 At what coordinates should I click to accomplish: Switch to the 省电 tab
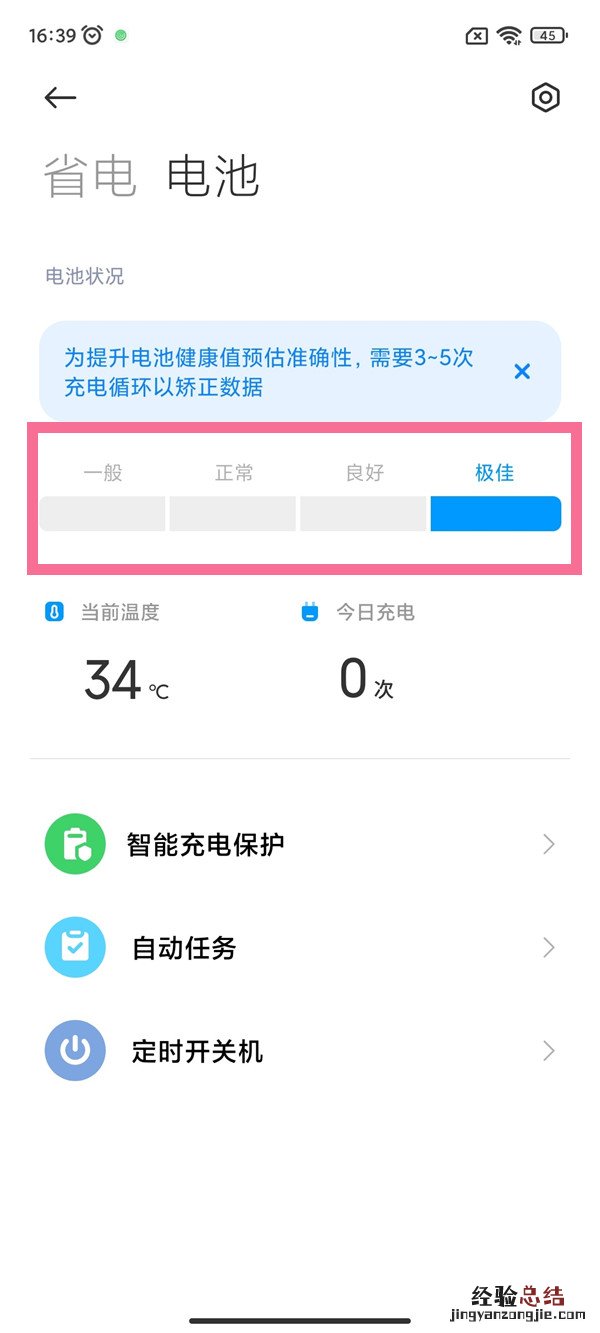[x=90, y=178]
